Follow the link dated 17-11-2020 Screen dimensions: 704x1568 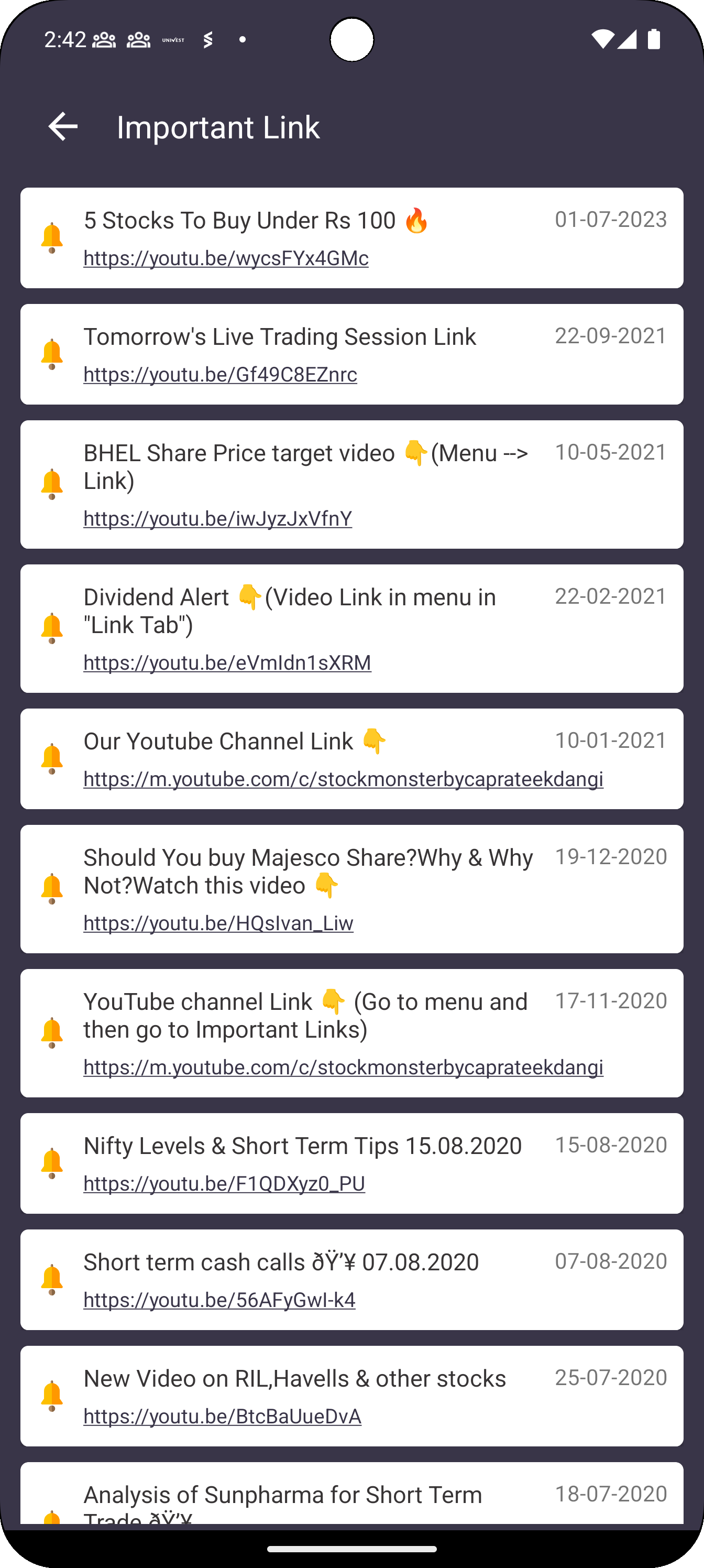coord(343,1067)
